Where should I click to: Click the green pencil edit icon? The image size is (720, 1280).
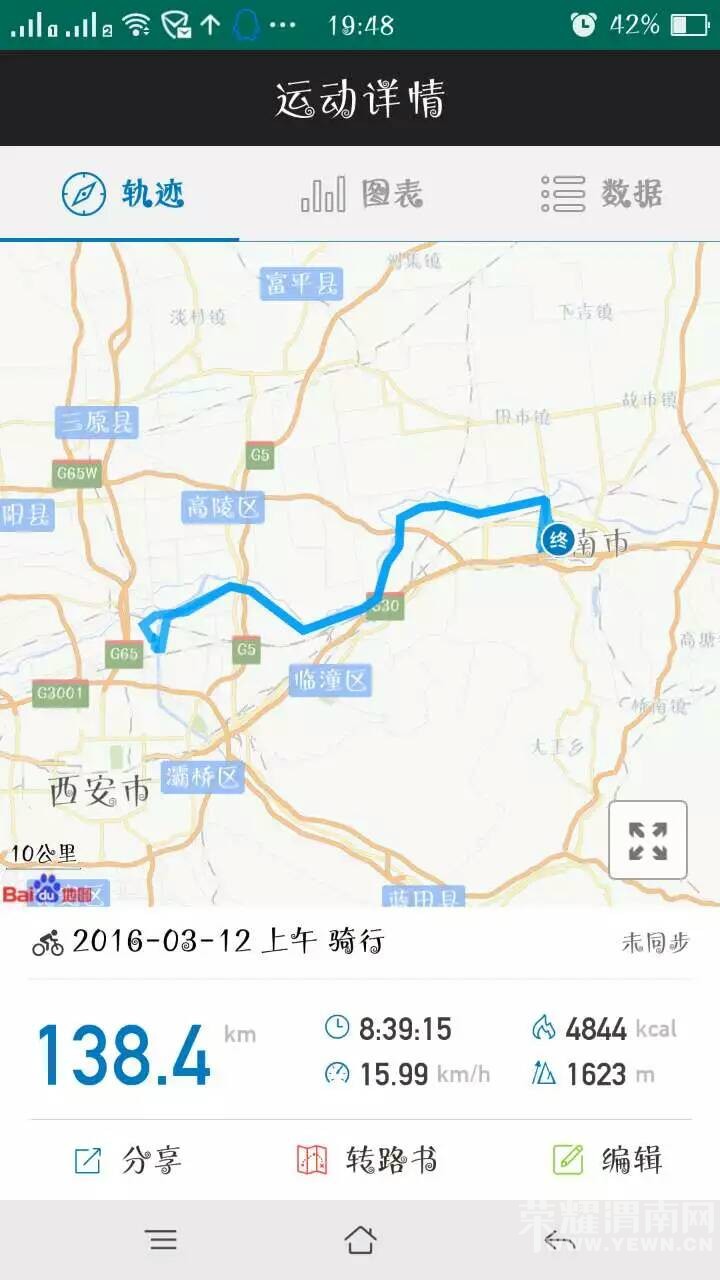tap(570, 1160)
